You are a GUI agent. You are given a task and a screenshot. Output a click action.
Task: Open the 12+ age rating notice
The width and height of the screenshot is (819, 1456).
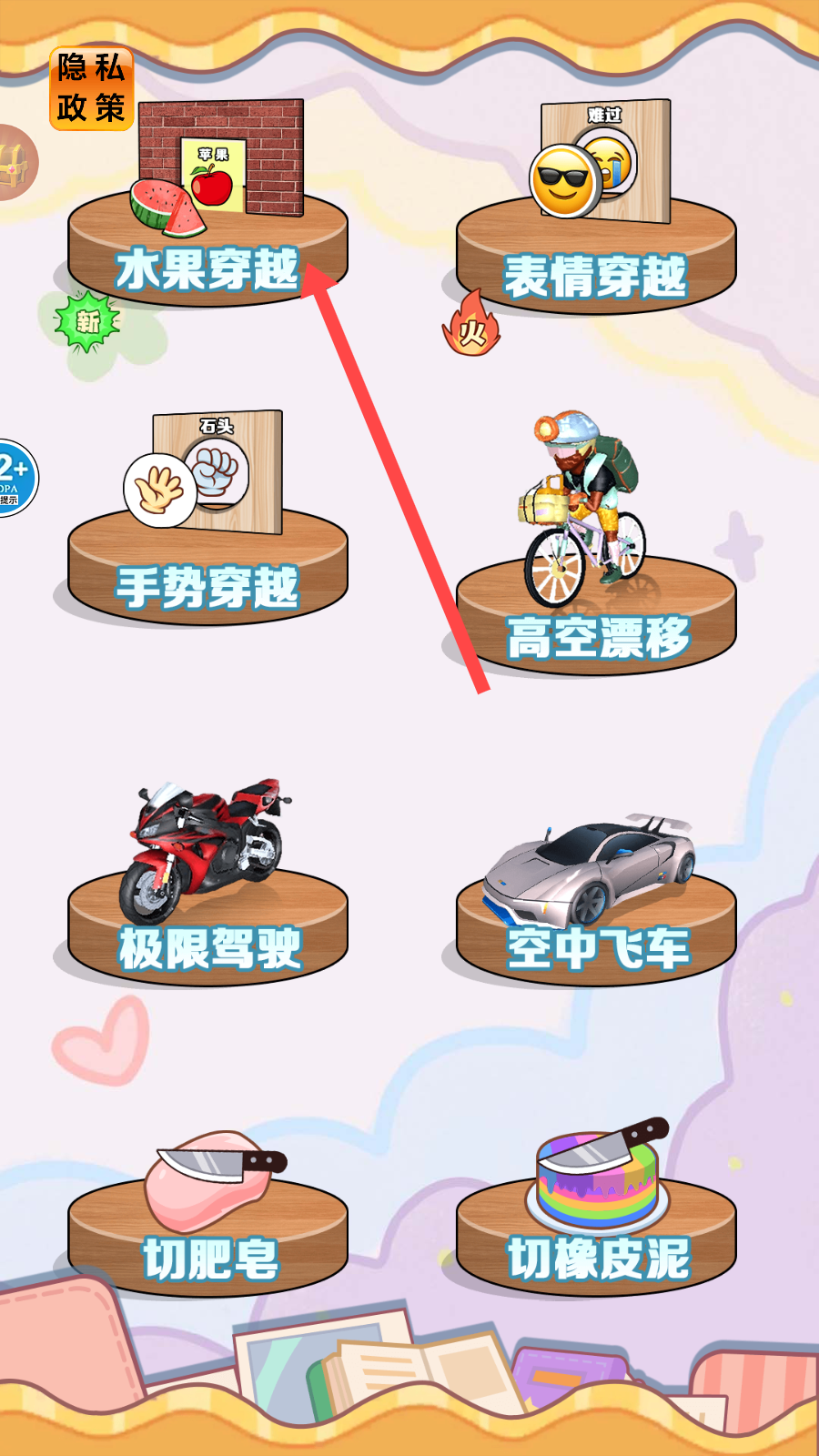pos(15,478)
